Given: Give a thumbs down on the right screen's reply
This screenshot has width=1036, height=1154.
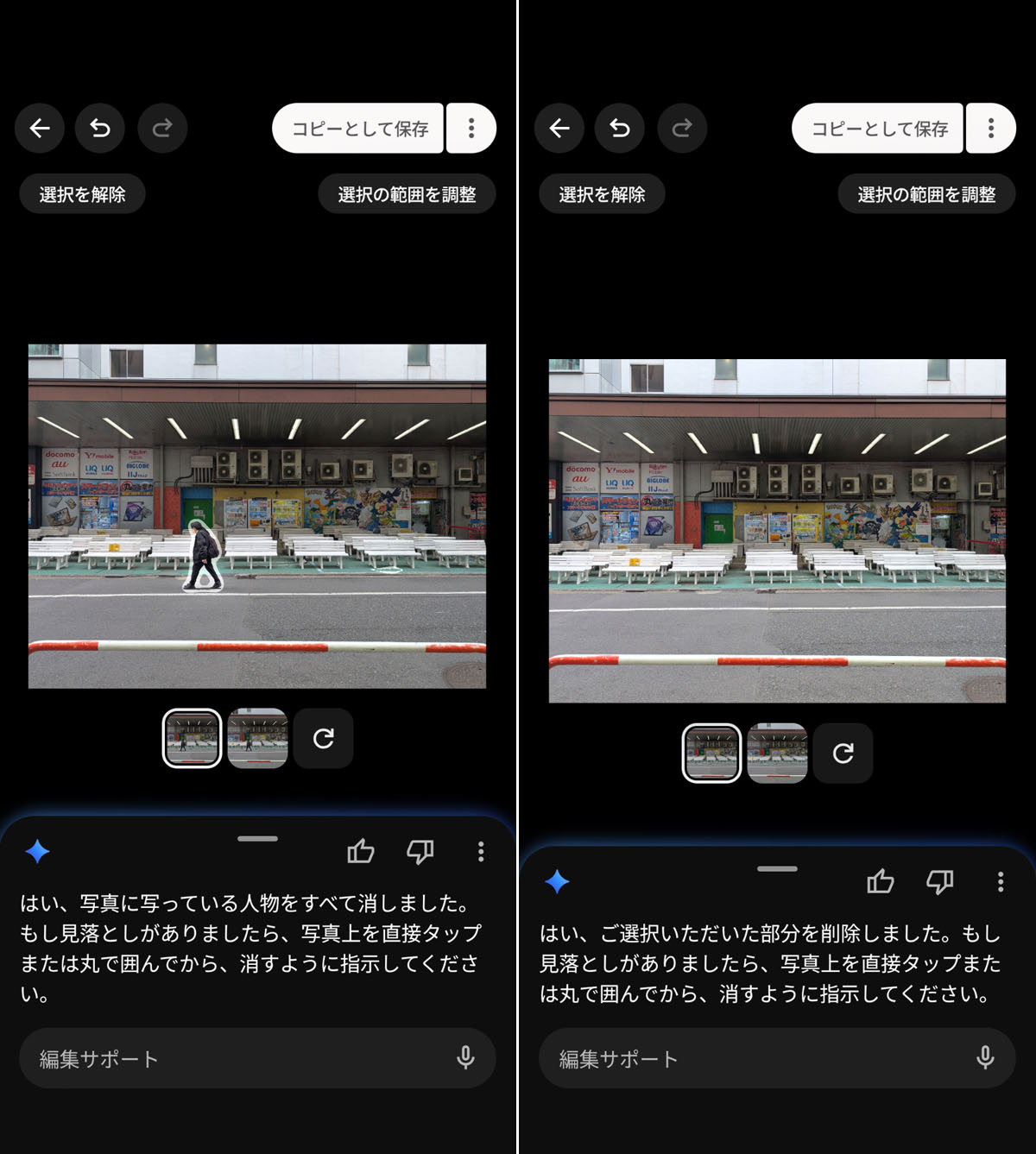Looking at the screenshot, I should point(939,881).
